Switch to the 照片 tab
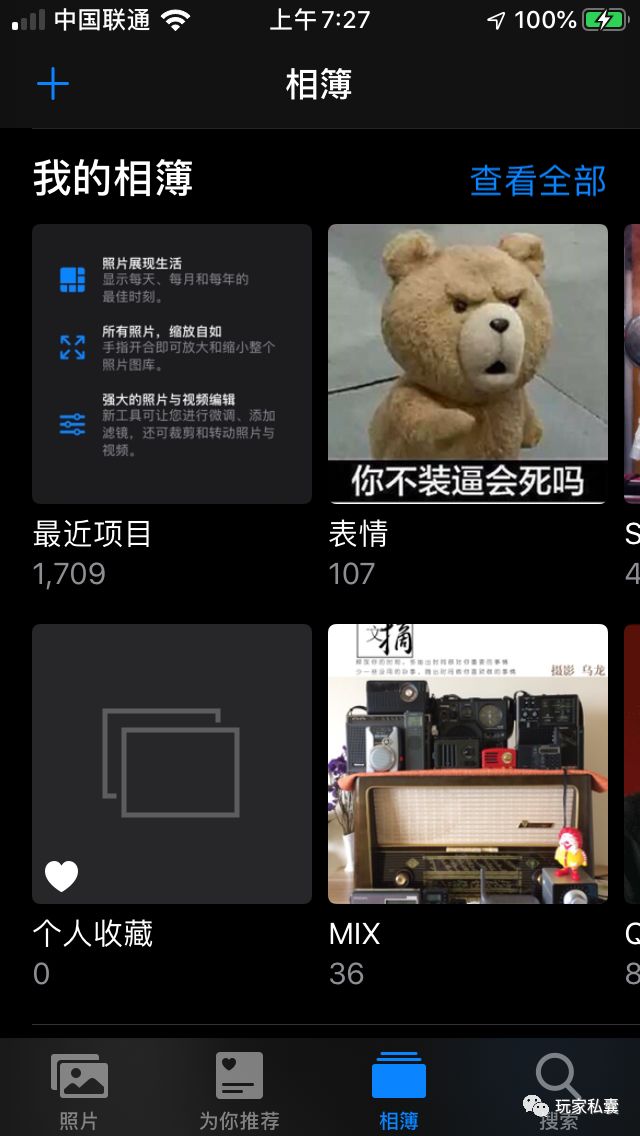Image resolution: width=640 pixels, height=1136 pixels. pyautogui.click(x=79, y=1090)
